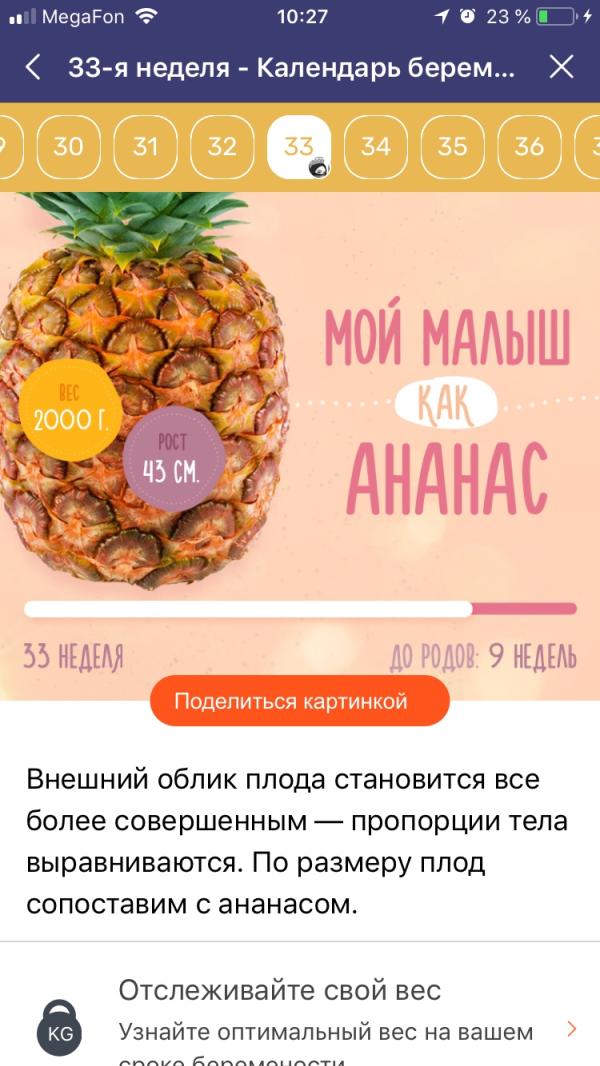View week 36 information

coord(529,147)
